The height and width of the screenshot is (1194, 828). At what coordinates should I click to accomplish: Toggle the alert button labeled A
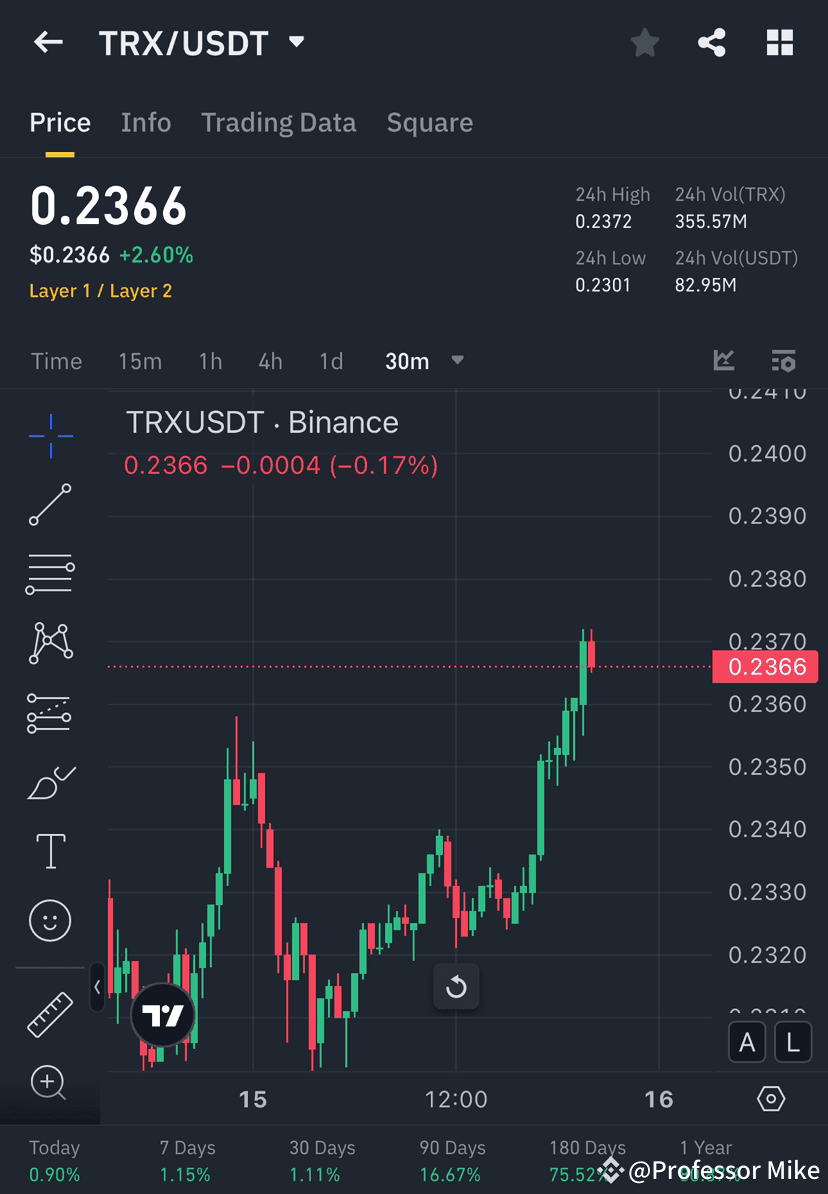tap(747, 1042)
